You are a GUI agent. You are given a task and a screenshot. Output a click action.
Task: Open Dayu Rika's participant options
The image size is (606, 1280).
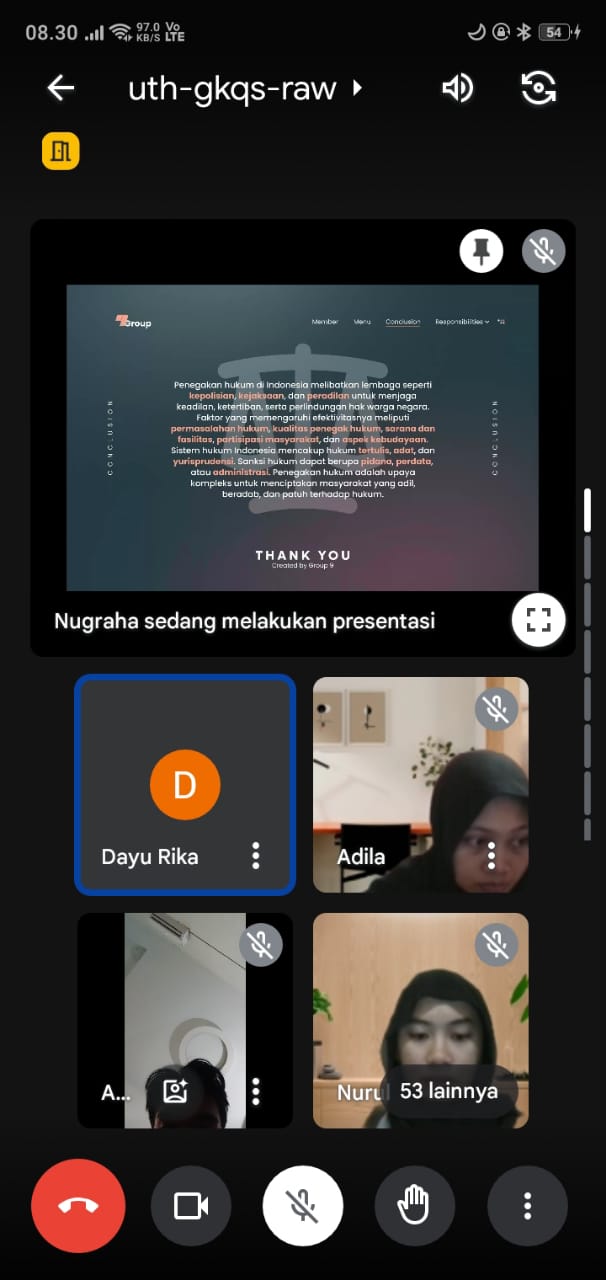[256, 856]
